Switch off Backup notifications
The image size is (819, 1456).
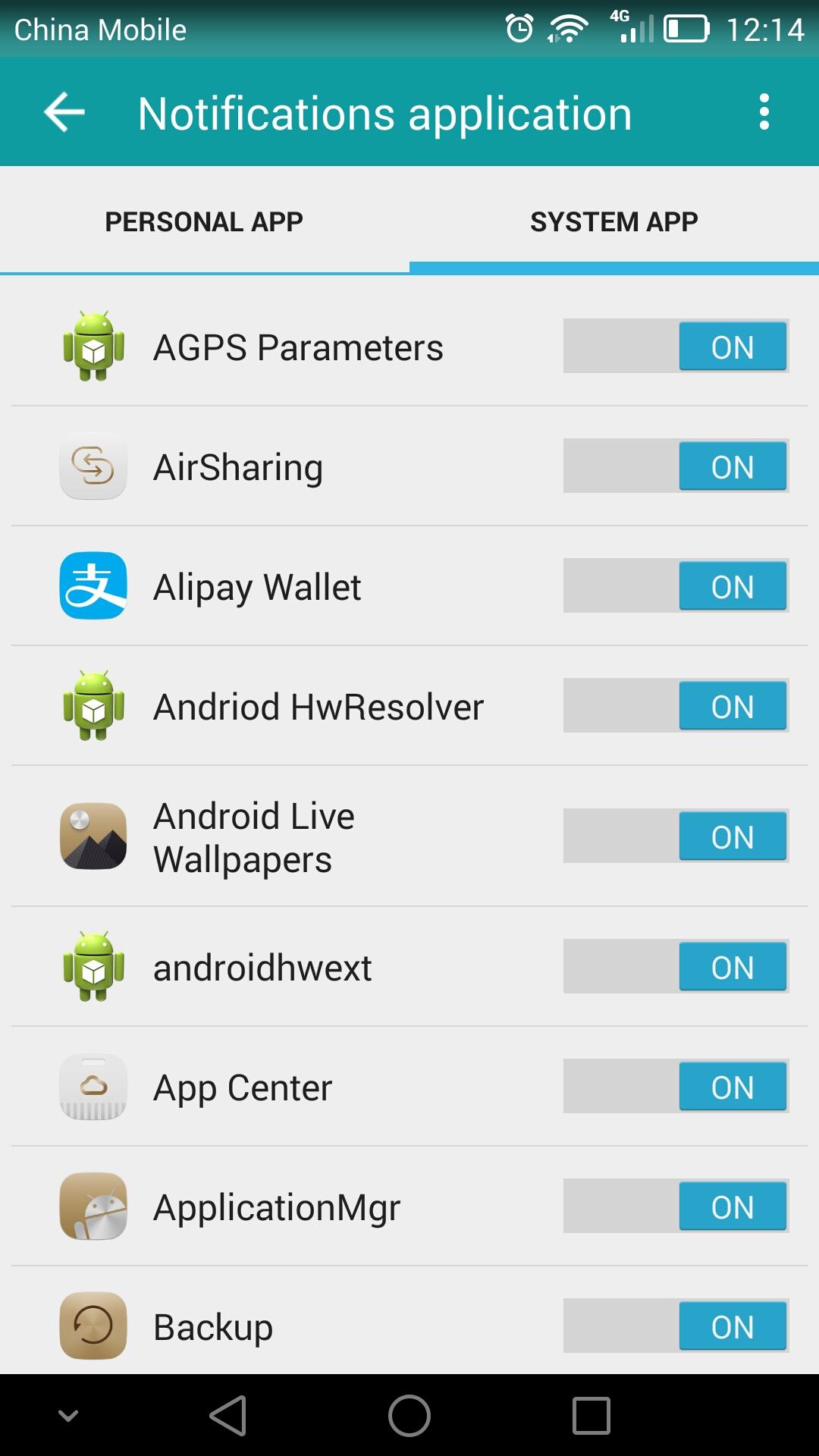[x=676, y=1326]
